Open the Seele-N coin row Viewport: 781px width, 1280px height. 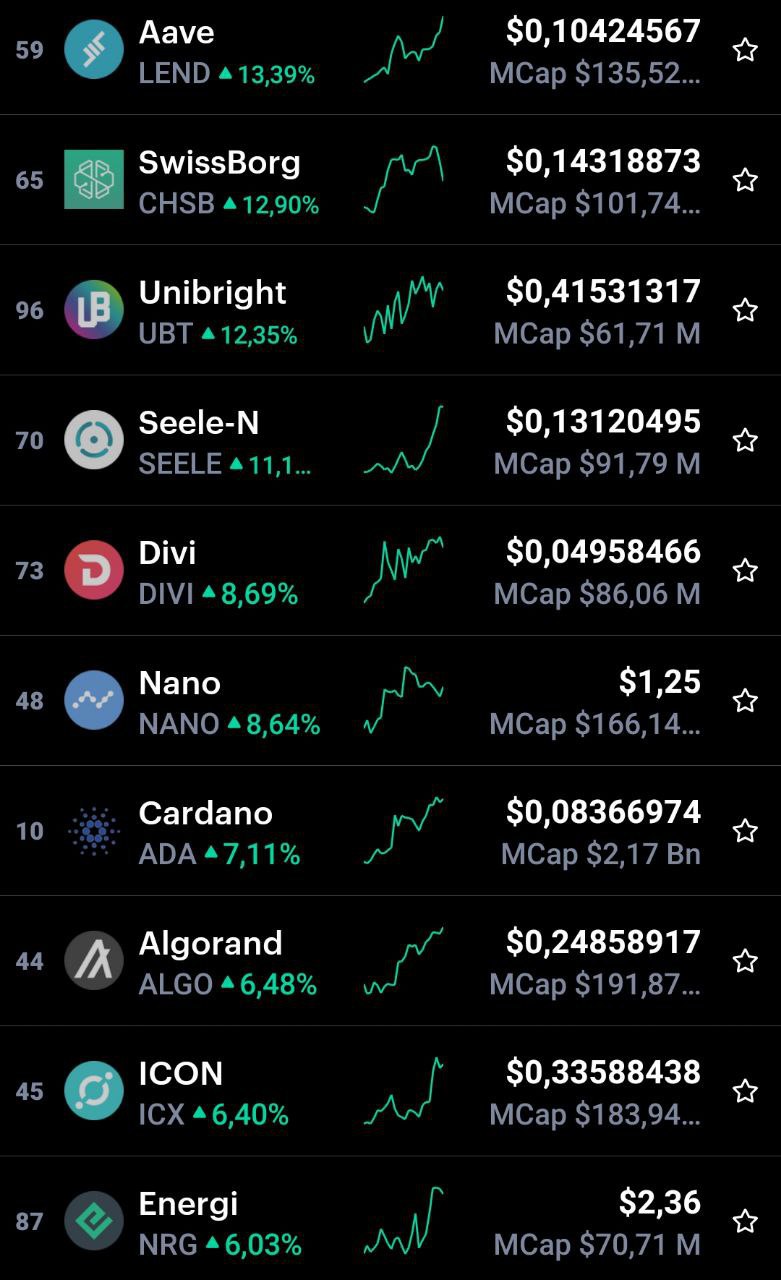point(390,440)
